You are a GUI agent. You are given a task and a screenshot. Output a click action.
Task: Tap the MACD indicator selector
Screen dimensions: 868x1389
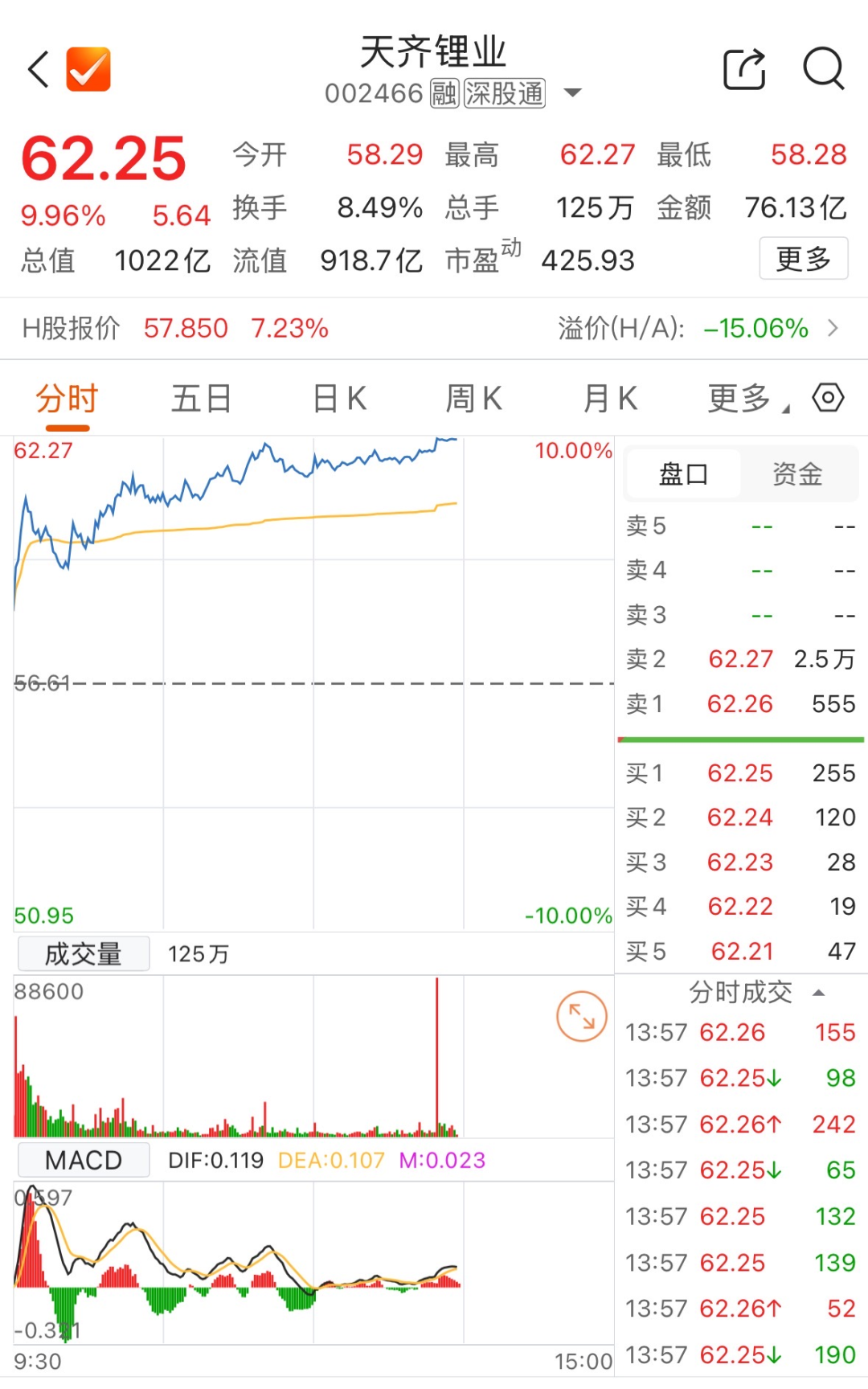pyautogui.click(x=84, y=1161)
